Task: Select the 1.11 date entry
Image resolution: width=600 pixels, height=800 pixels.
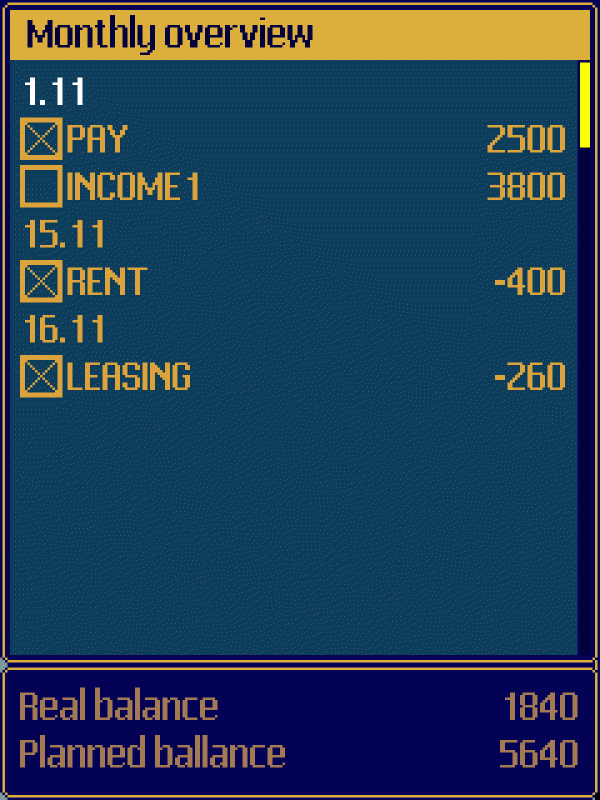Action: point(55,93)
